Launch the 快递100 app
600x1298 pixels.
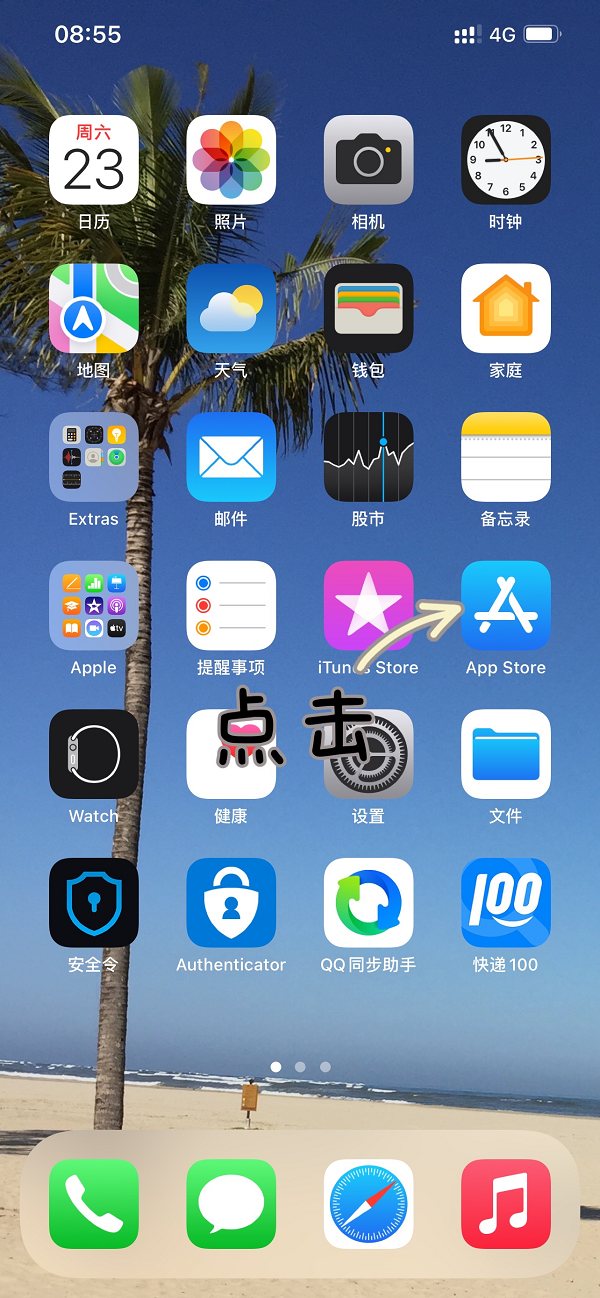pyautogui.click(x=505, y=902)
